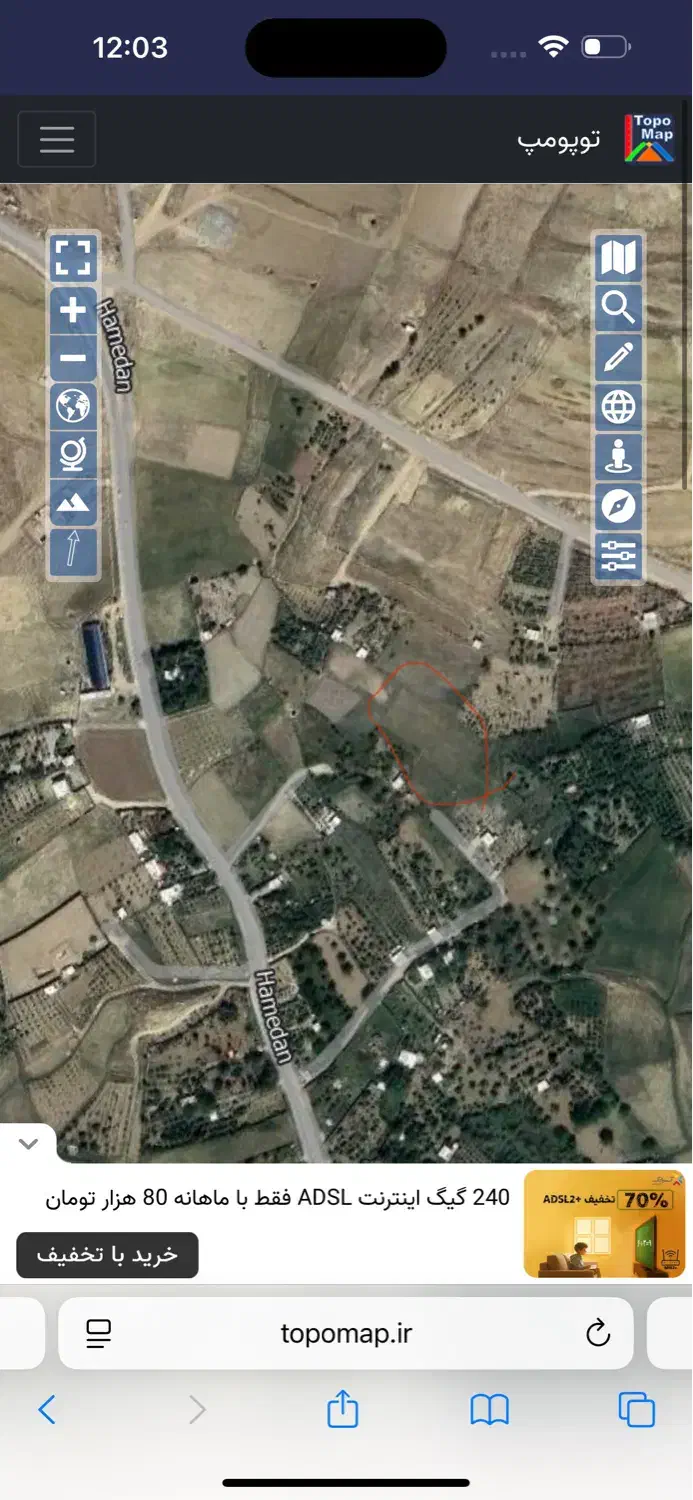Tap the wireframe globe icon
693x1500 pixels.
[x=618, y=408]
